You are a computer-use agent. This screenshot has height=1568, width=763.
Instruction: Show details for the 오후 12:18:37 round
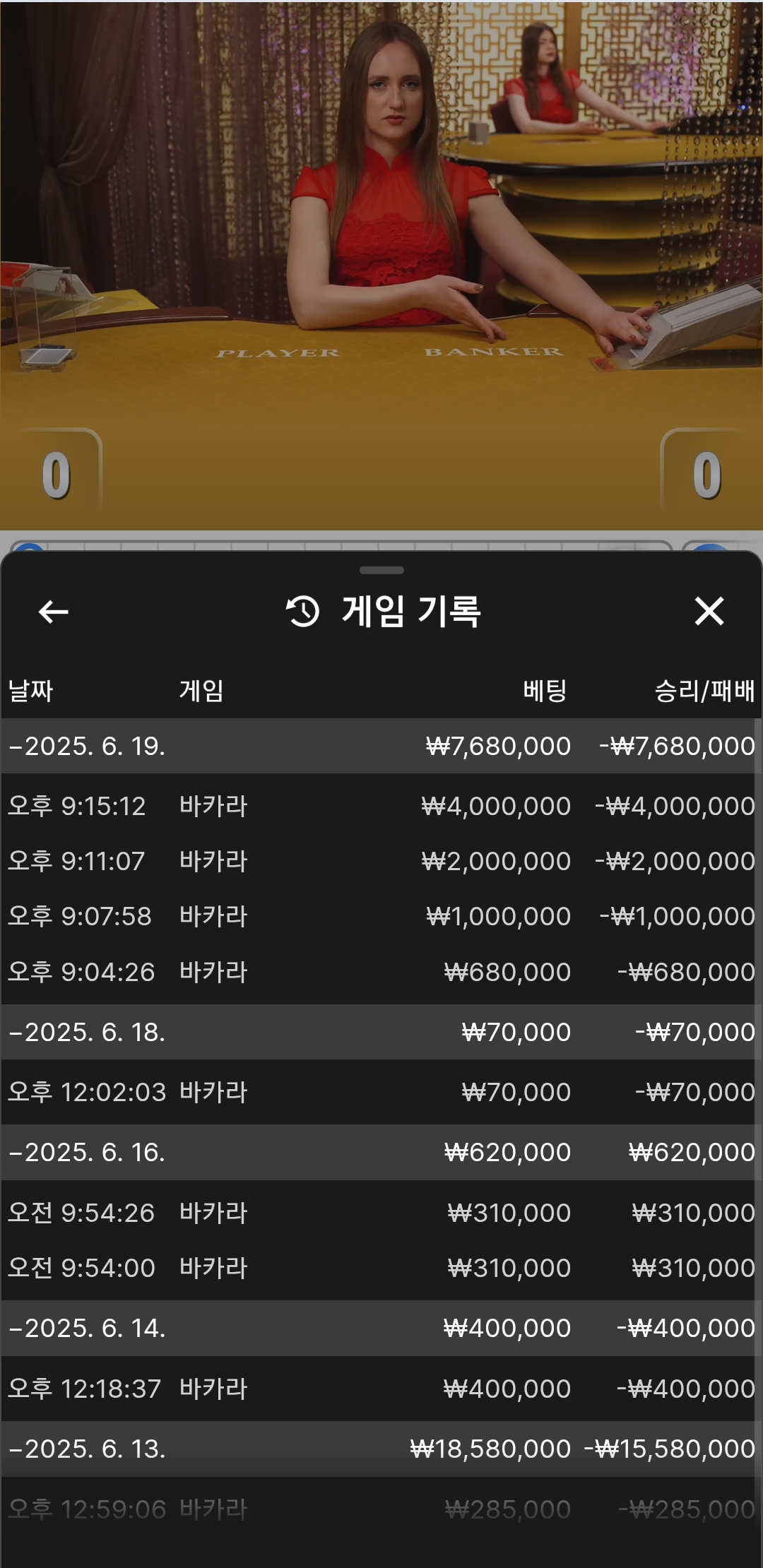(x=379, y=1389)
